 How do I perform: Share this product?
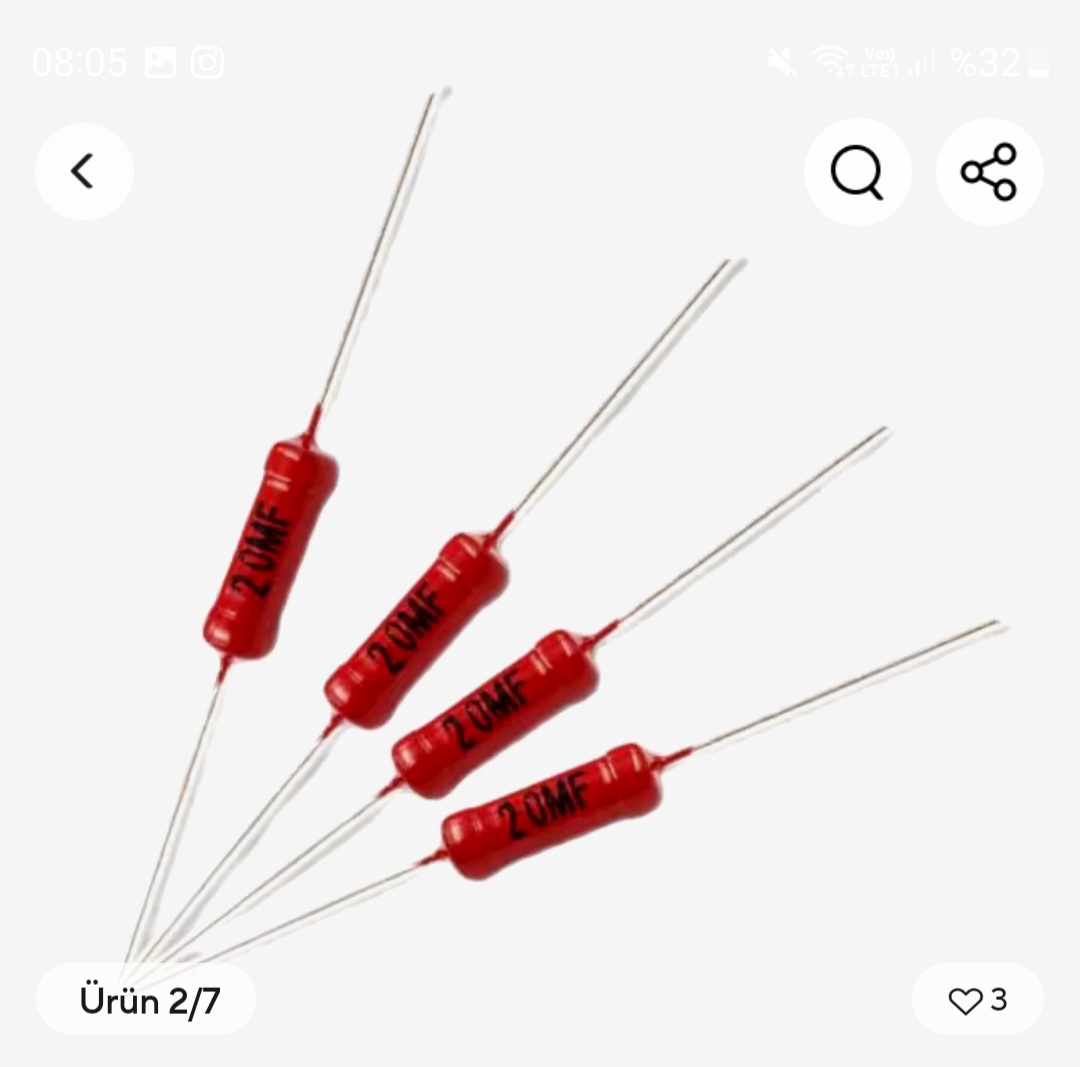coord(989,172)
